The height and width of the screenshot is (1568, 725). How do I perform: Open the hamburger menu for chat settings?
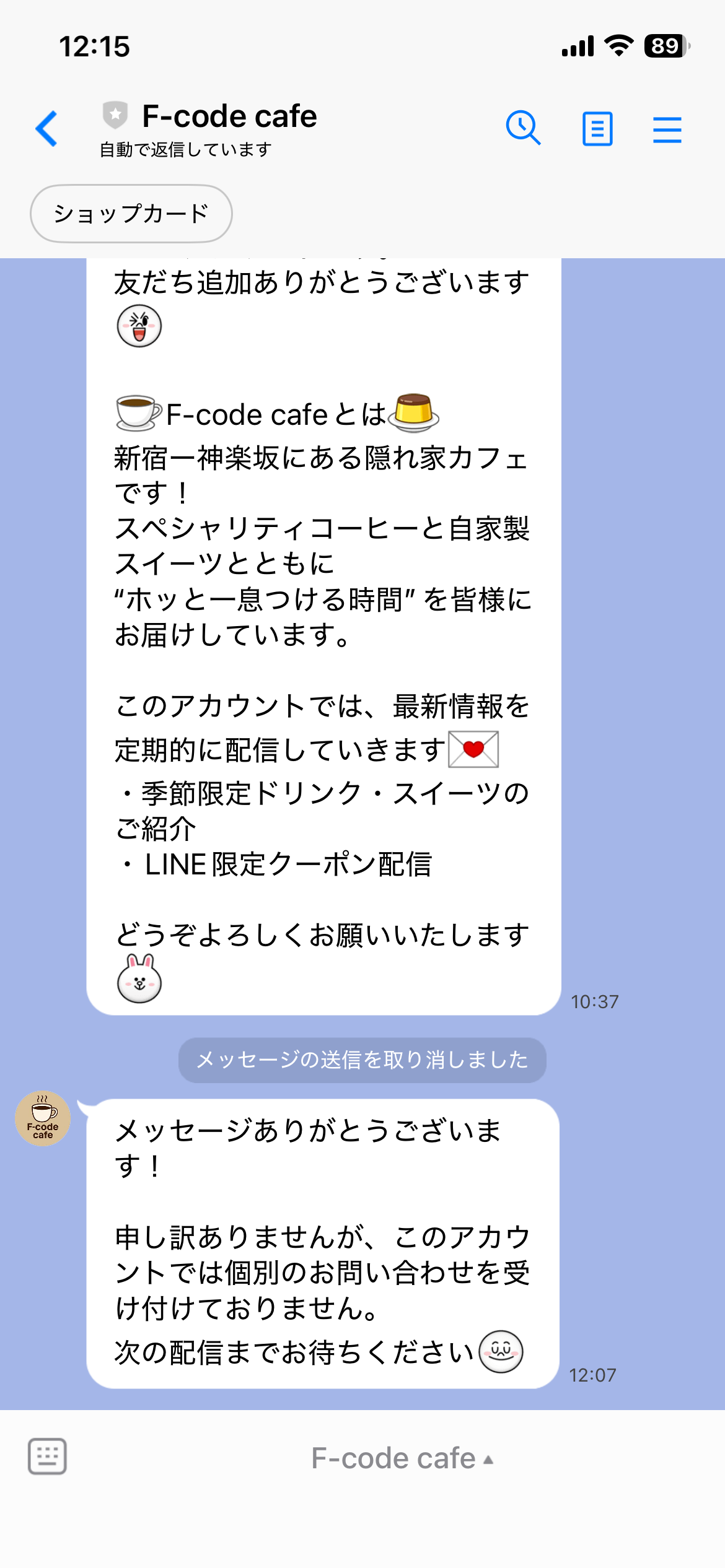pos(667,129)
